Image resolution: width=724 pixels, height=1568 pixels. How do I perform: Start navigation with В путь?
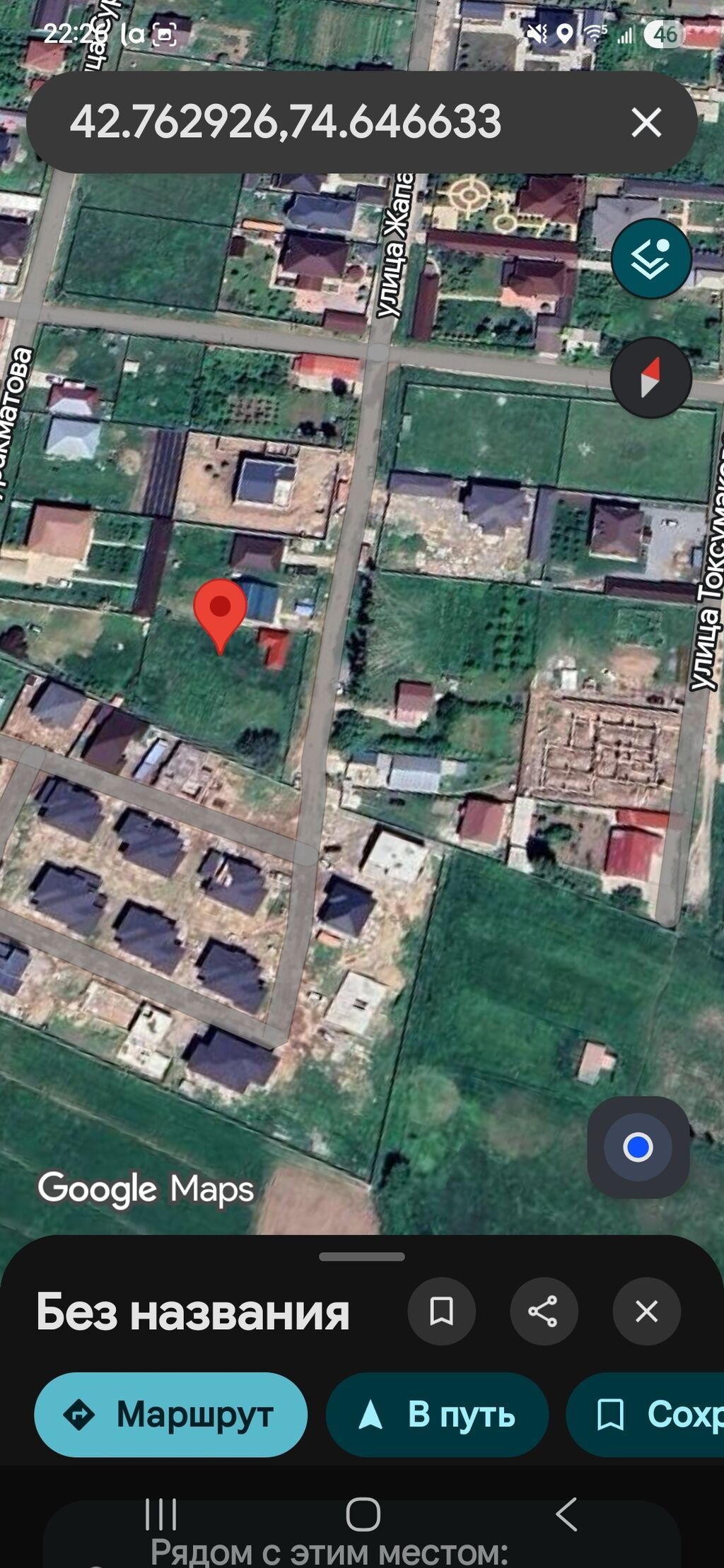point(437,1415)
